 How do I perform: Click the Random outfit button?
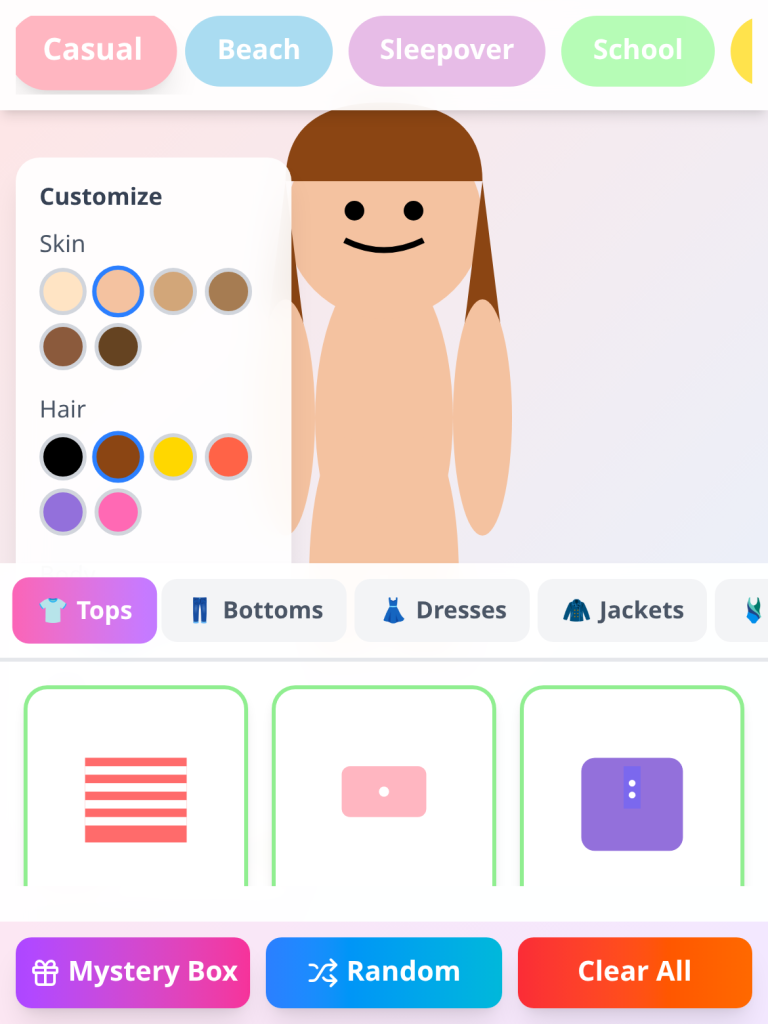(383, 971)
